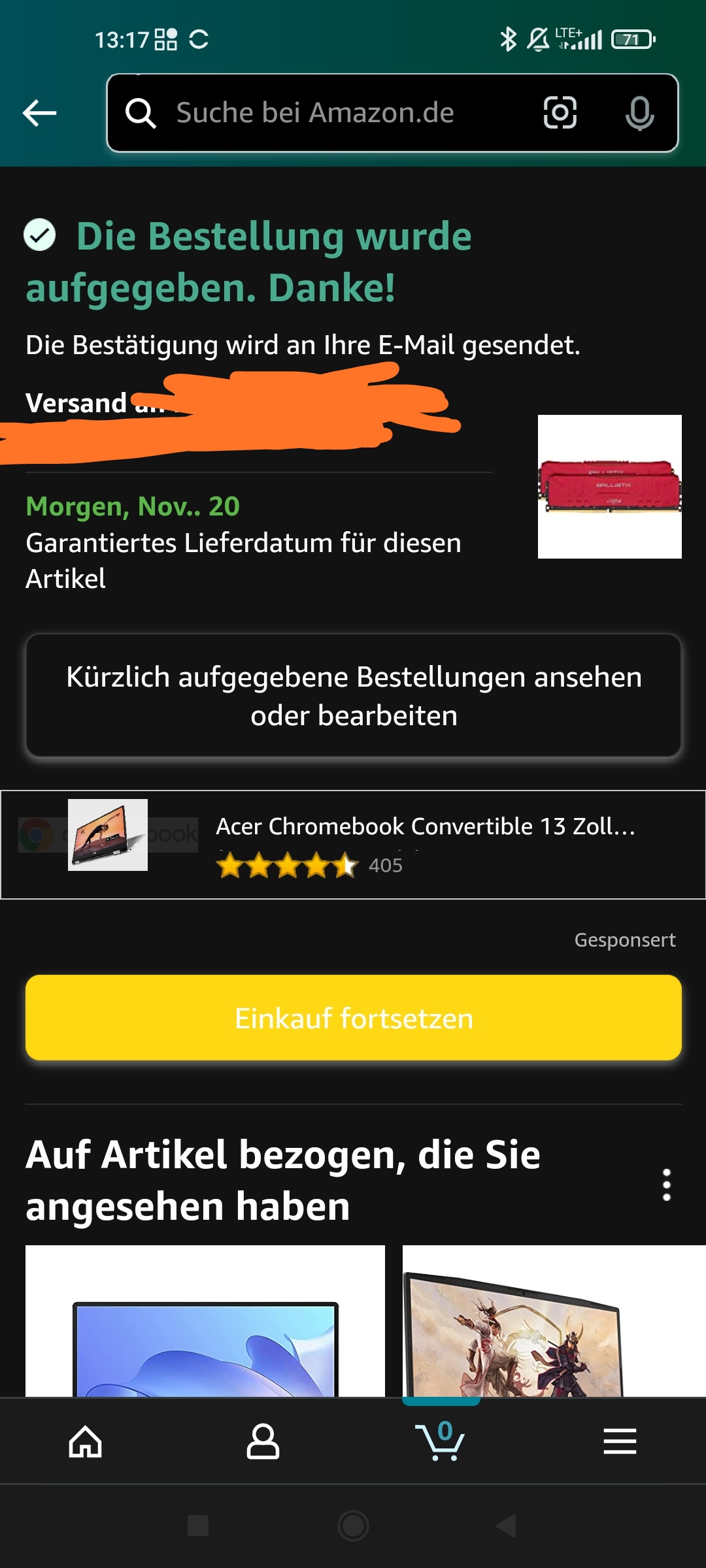Viewport: 706px width, 1568px height.
Task: Switch to the Home tab
Action: [x=86, y=1441]
